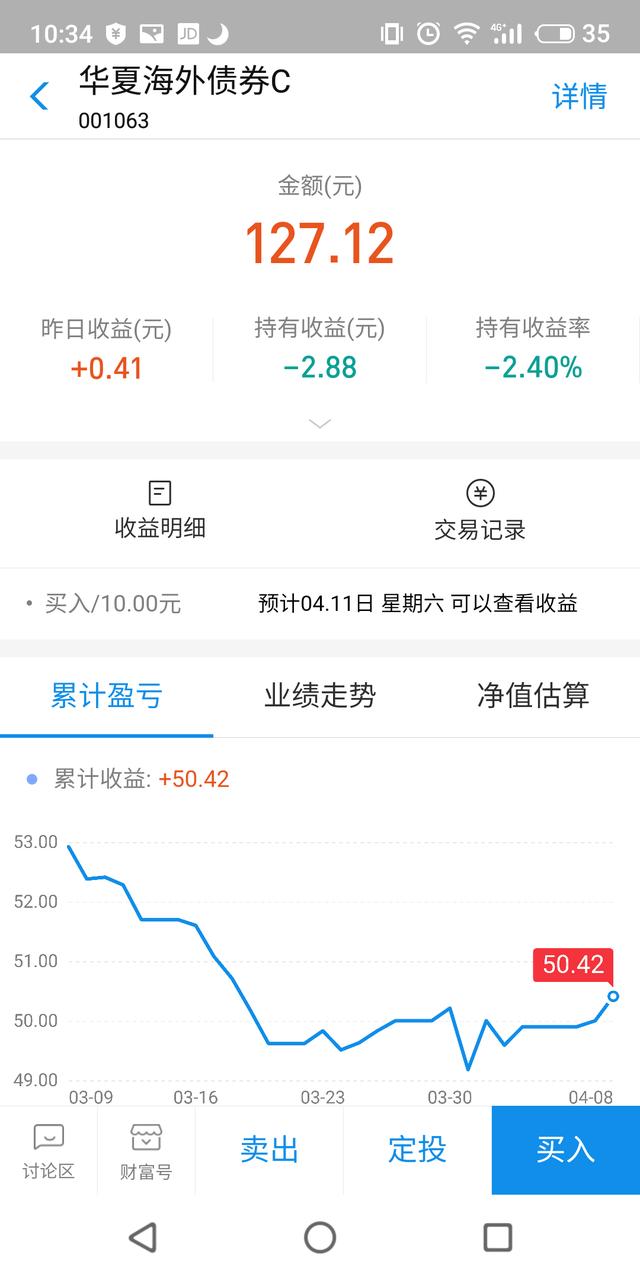Screen dimensions: 640x1280
Task: Open the pending 买入/10.00元 order row
Action: tap(320, 603)
